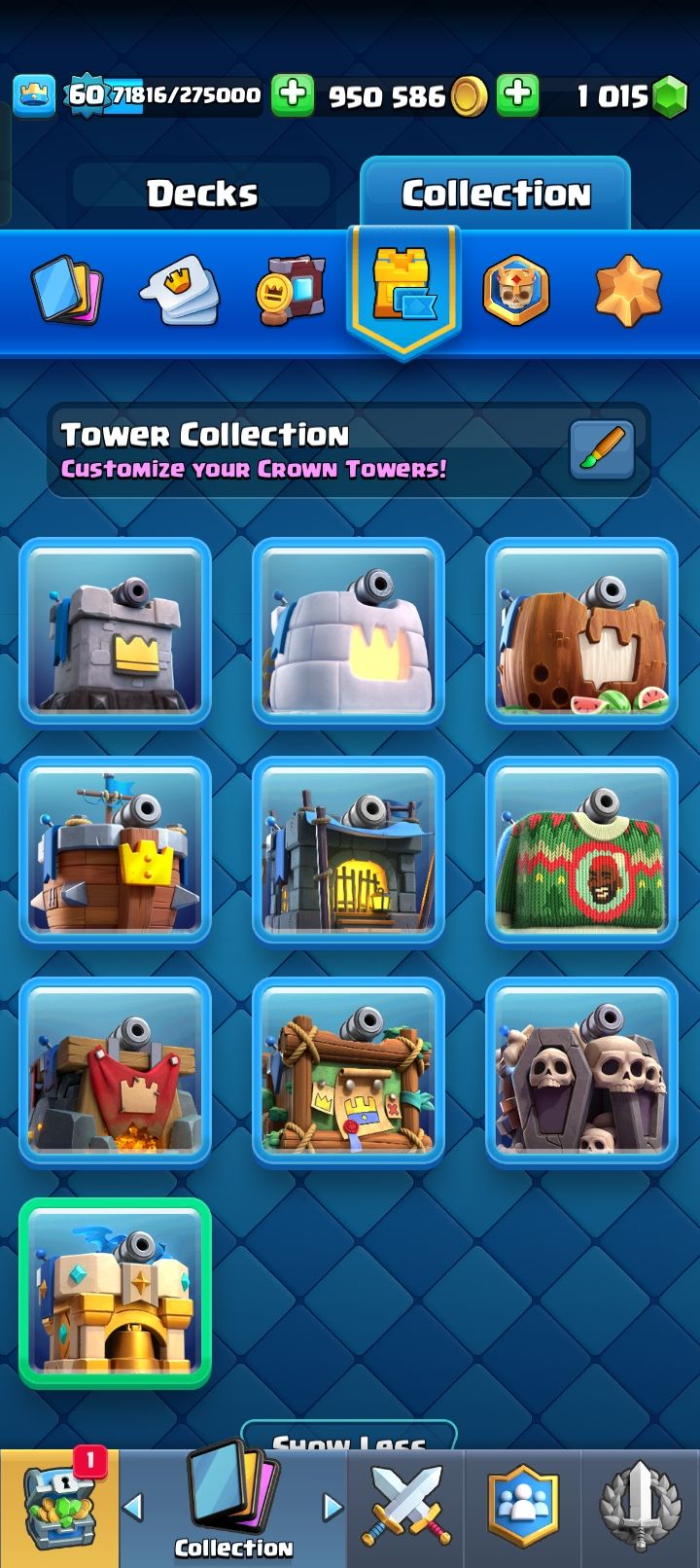Go to the Battle crossed swords tab

click(x=405, y=1509)
